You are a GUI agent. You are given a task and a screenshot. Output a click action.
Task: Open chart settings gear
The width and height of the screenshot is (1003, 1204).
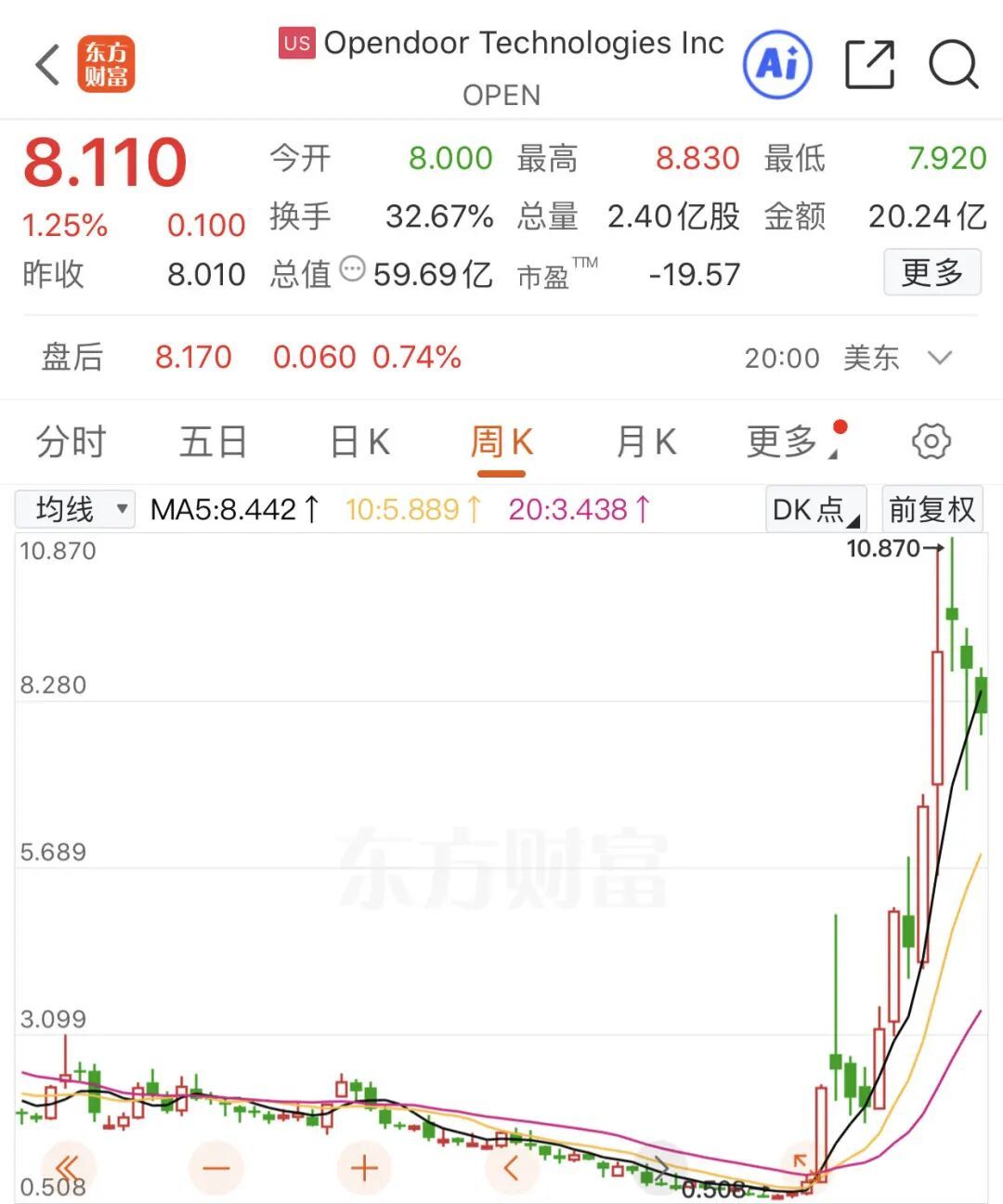[931, 442]
